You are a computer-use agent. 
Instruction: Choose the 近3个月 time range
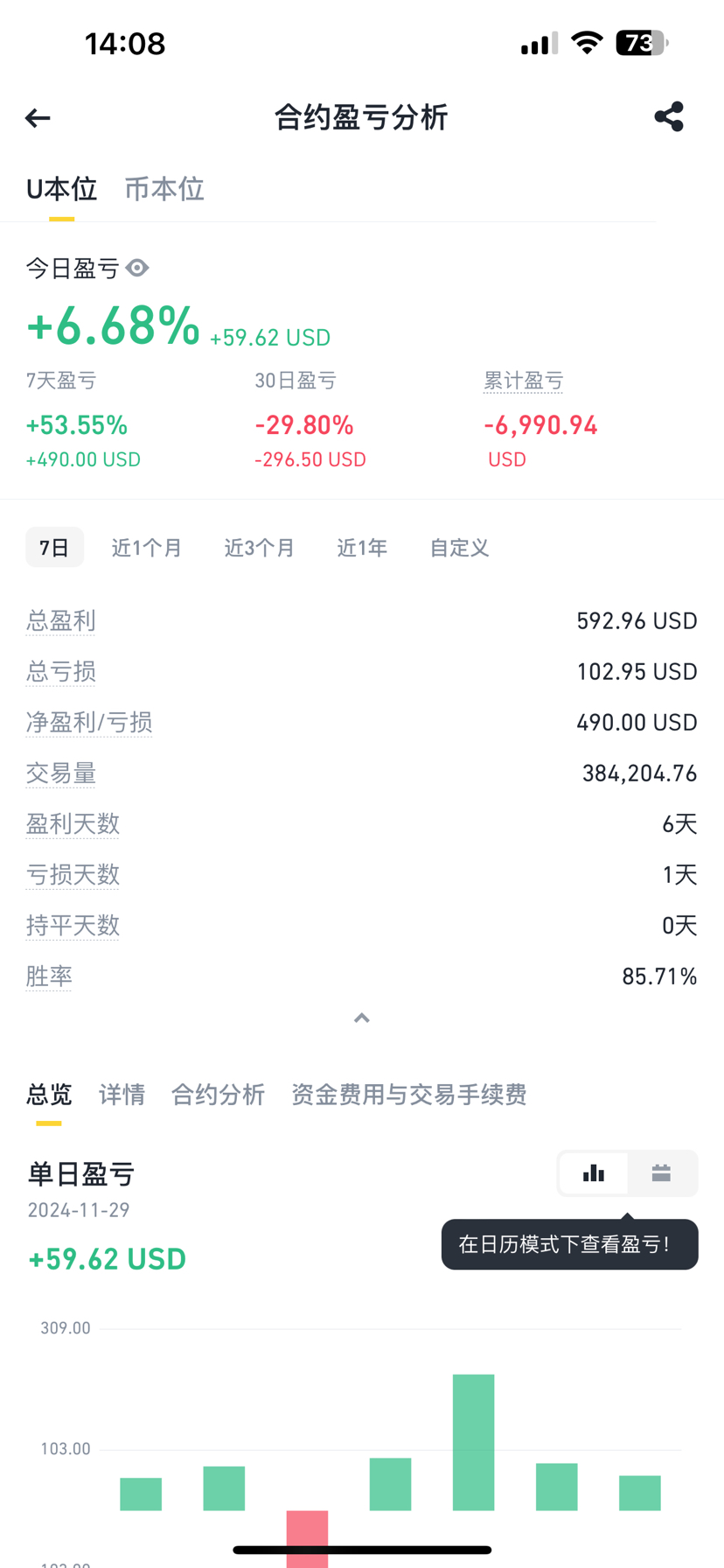260,548
